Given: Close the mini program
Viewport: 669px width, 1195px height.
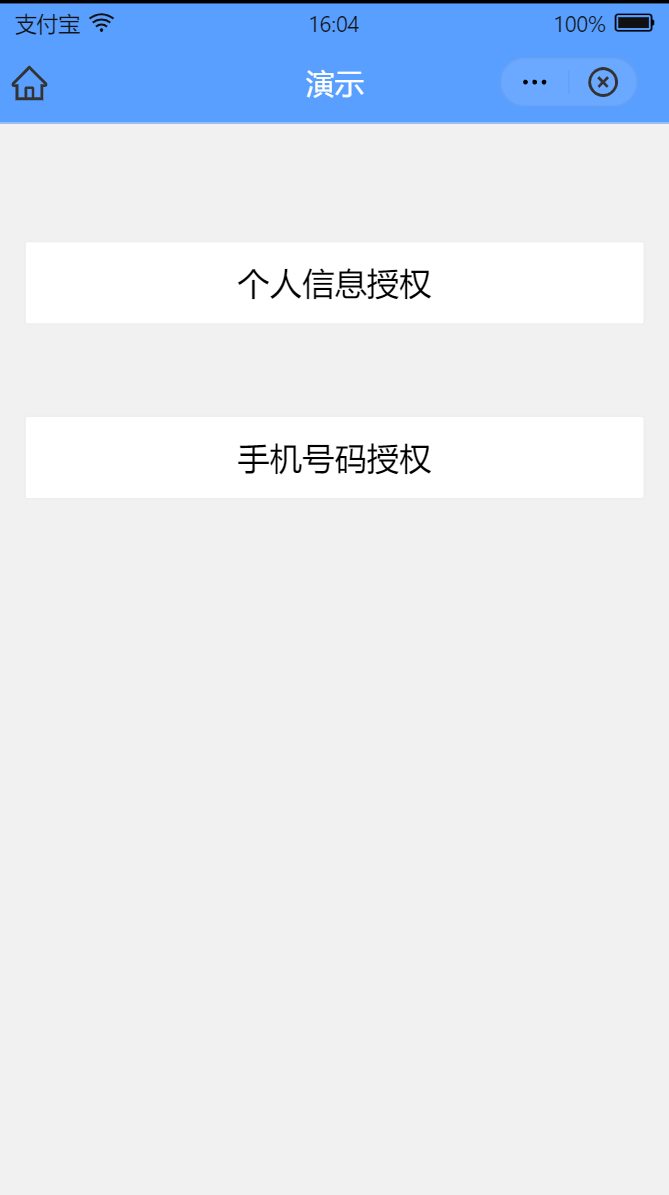Looking at the screenshot, I should coord(603,82).
